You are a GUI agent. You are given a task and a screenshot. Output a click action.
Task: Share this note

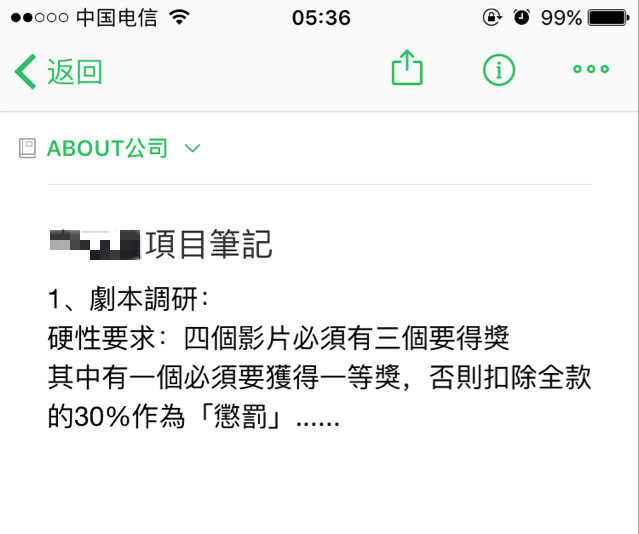click(407, 69)
